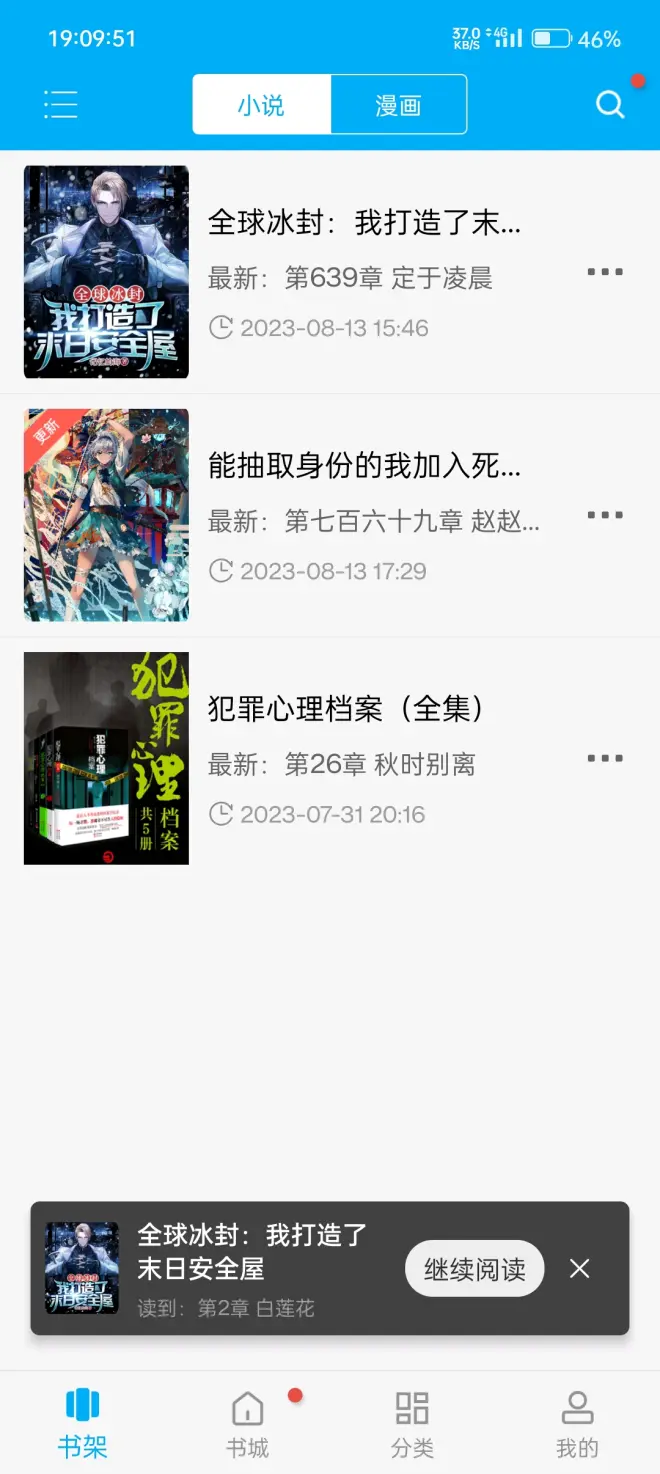The image size is (660, 1474).
Task: Show more options for 犯罪心理档案
Action: click(x=605, y=758)
